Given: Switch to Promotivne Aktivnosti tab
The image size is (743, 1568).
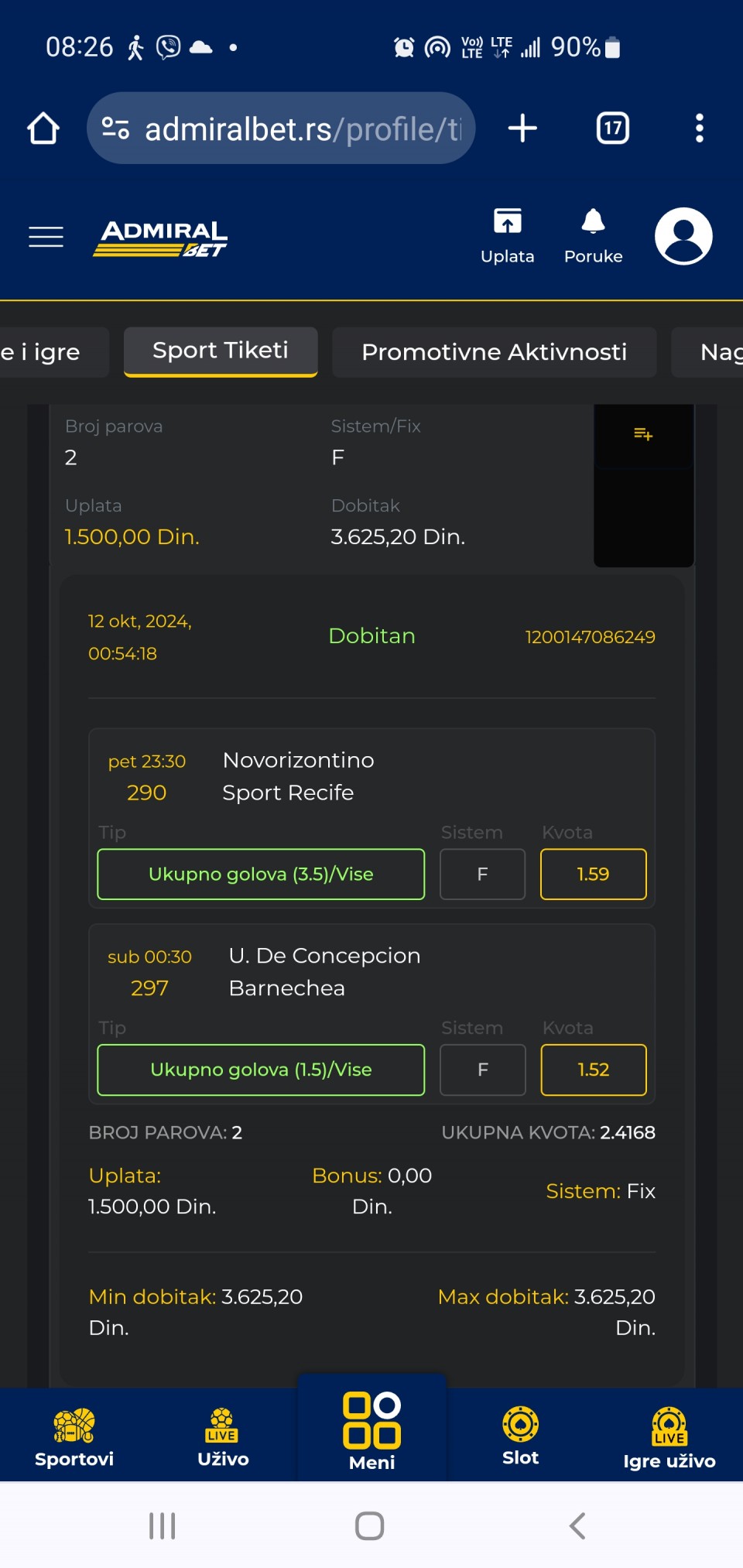Looking at the screenshot, I should (x=495, y=352).
